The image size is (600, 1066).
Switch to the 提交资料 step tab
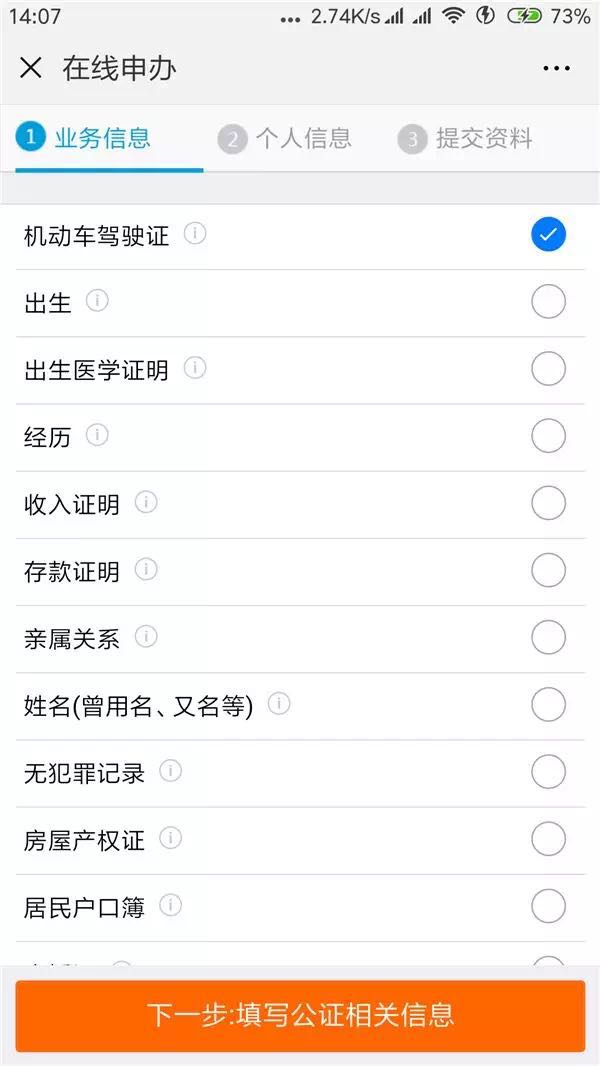click(466, 139)
